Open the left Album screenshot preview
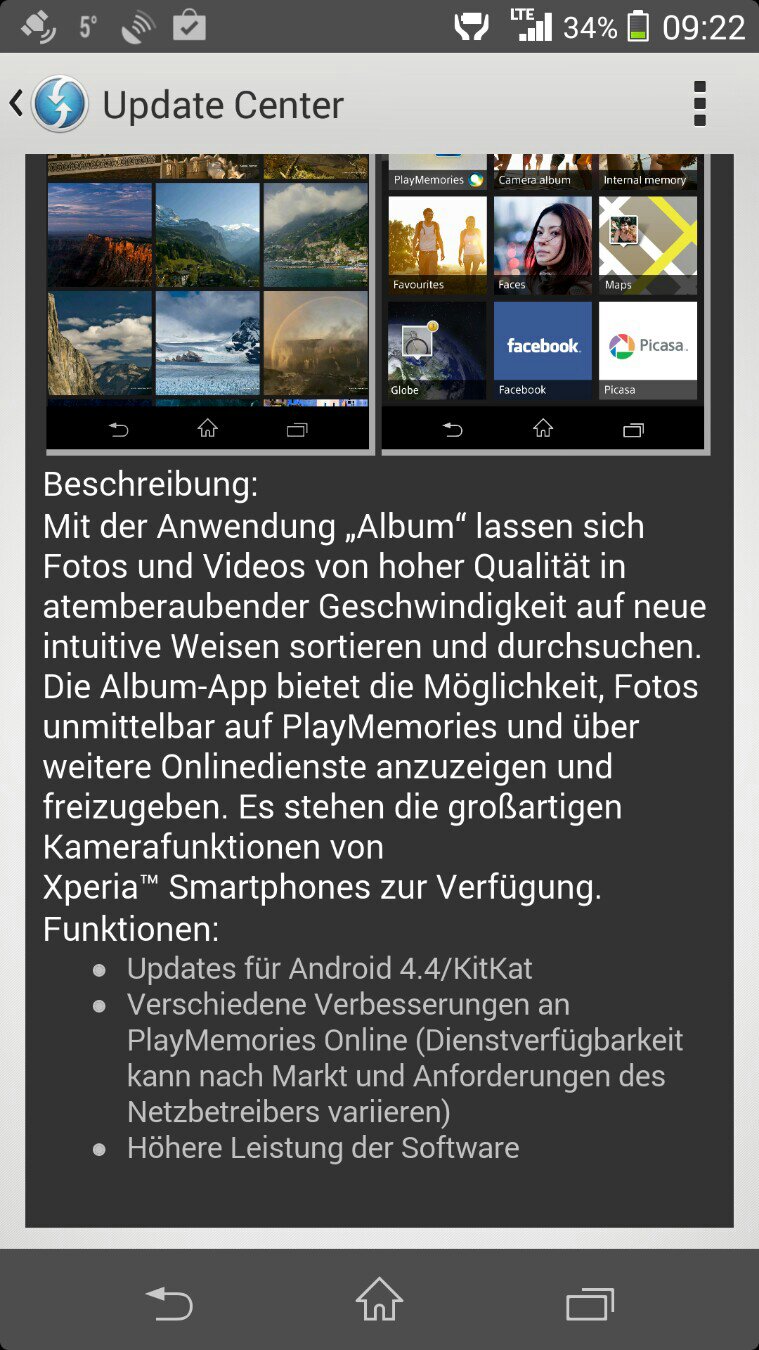The image size is (759, 1350). (208, 304)
